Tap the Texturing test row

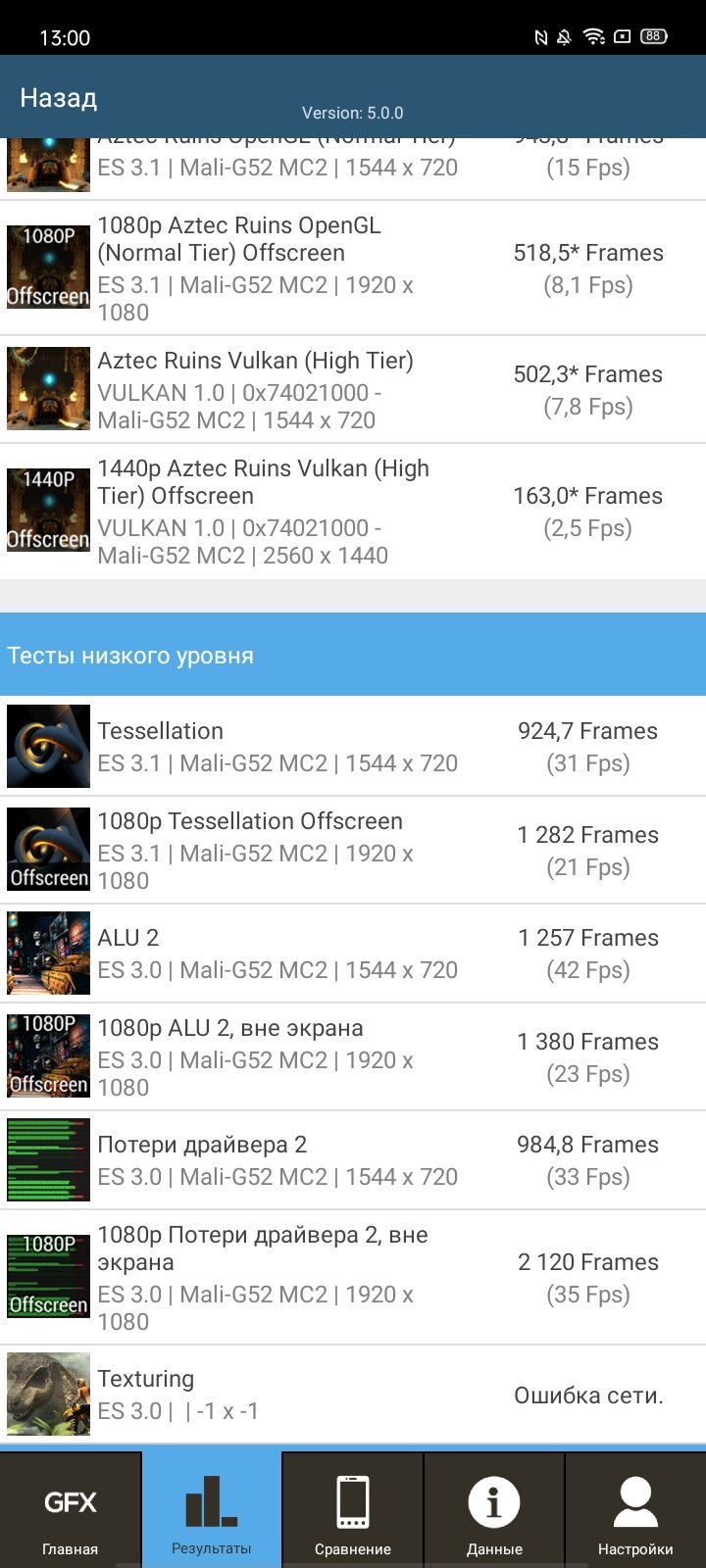pyautogui.click(x=353, y=1395)
